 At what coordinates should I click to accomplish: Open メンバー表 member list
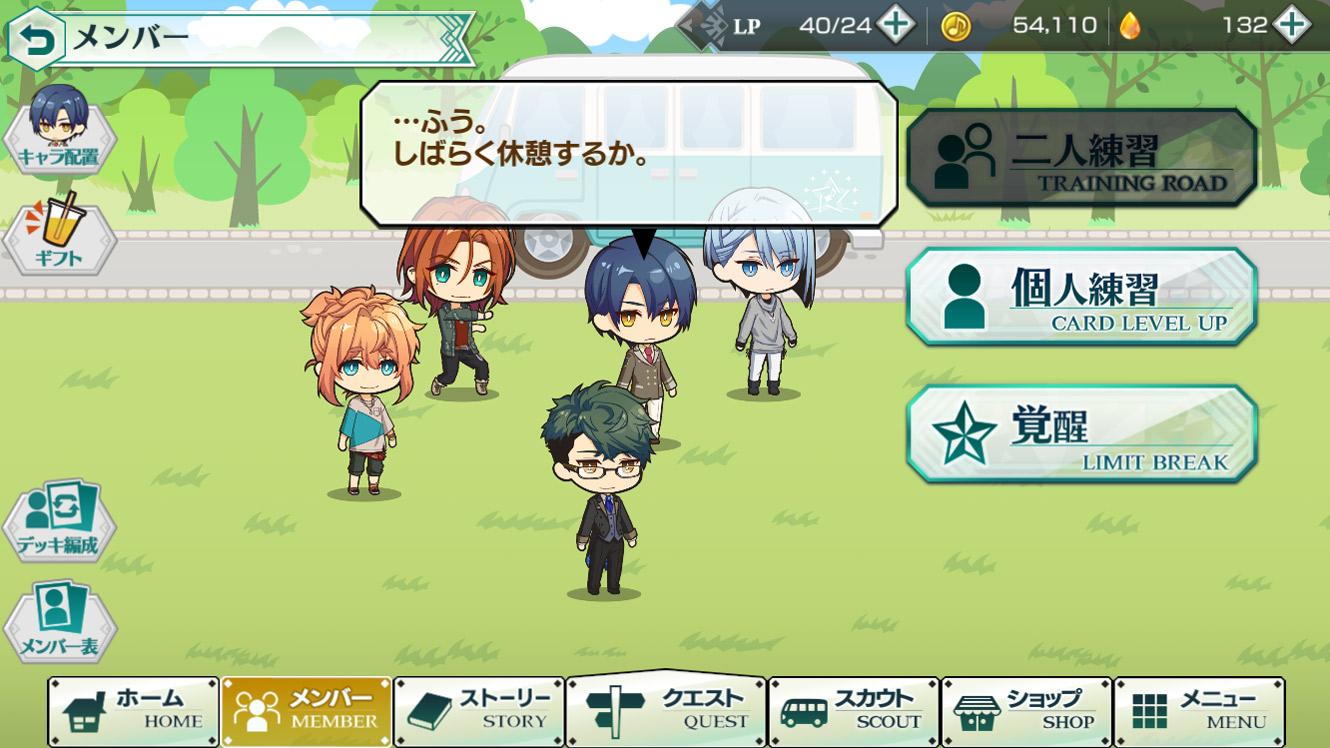coord(60,623)
